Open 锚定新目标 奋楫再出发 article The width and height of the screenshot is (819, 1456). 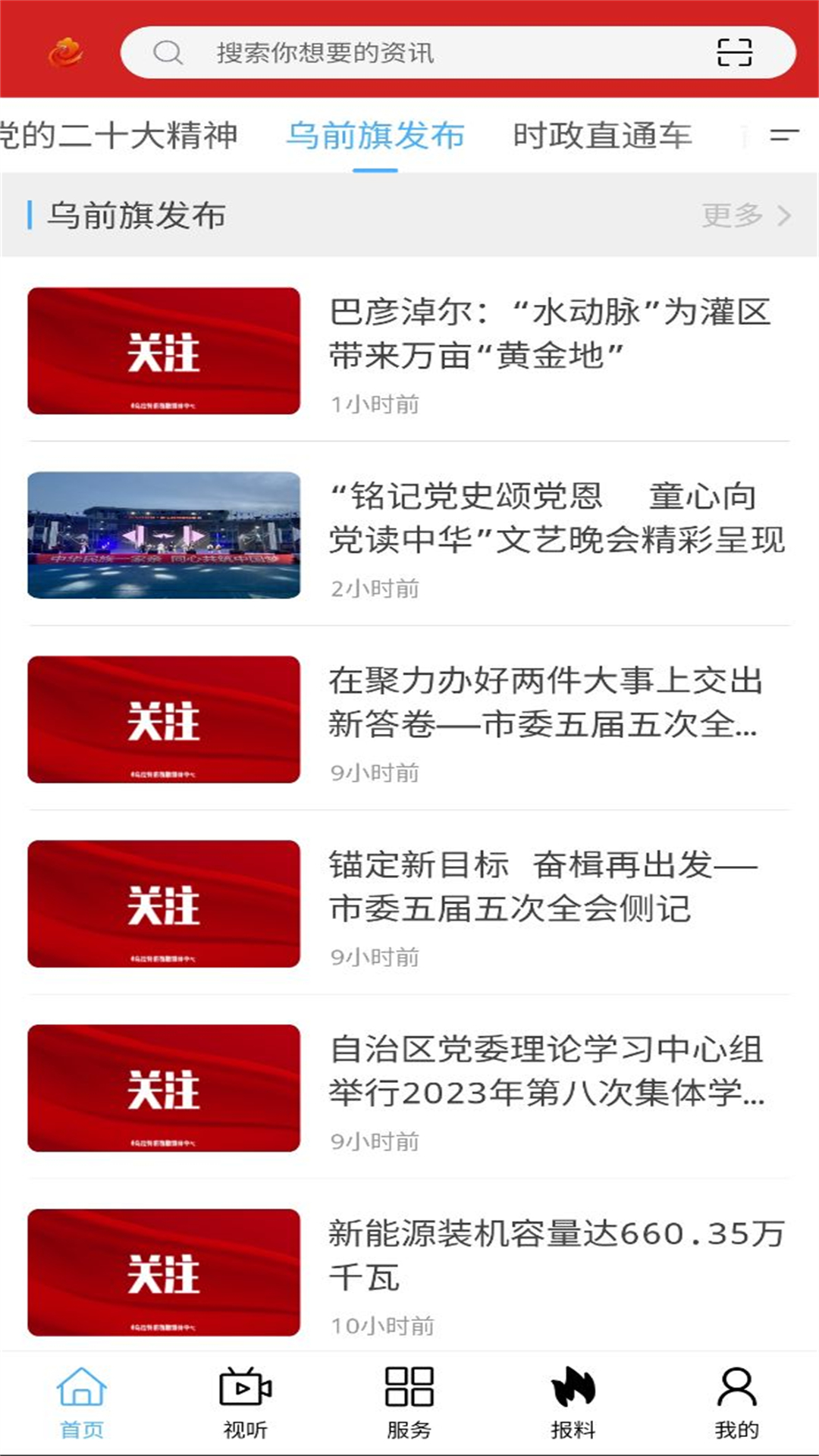[x=543, y=887]
